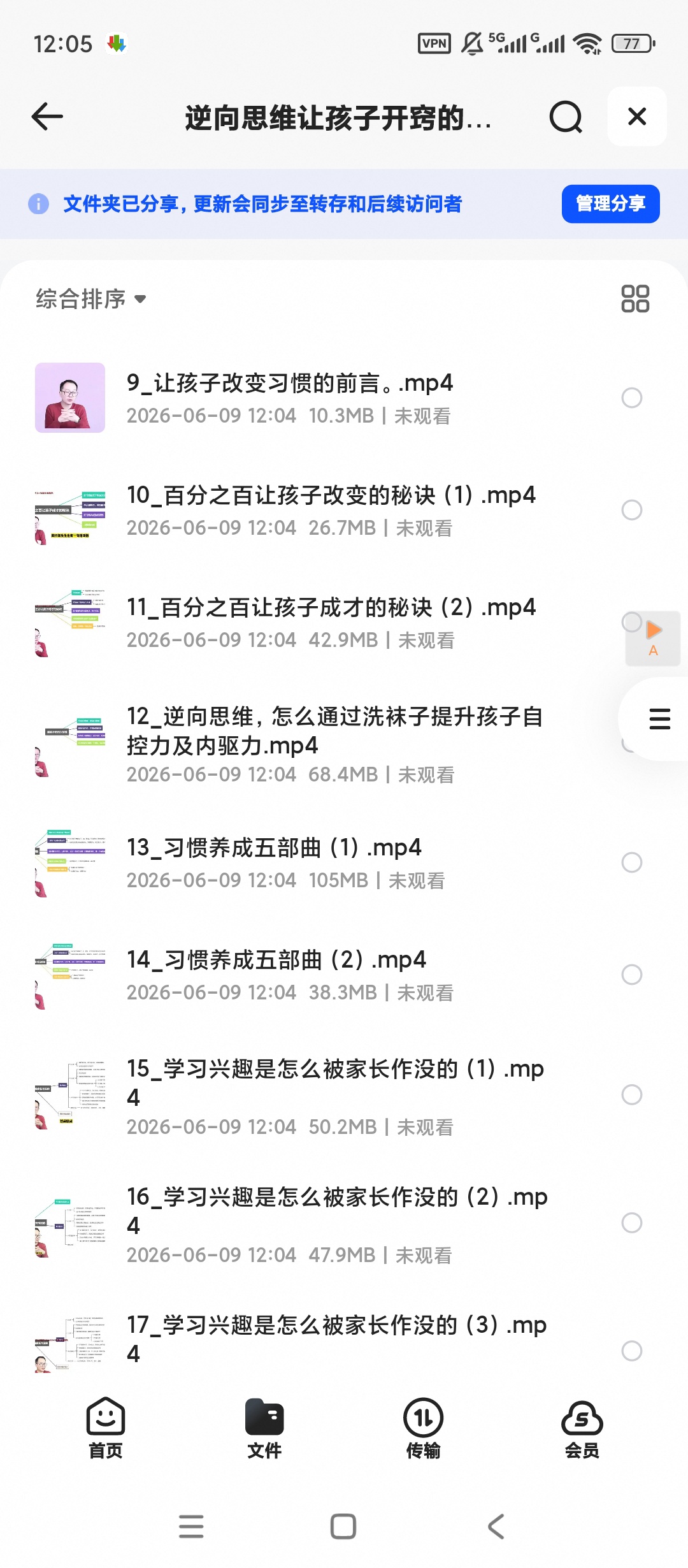The width and height of the screenshot is (688, 1568).
Task: Open search in this folder
Action: pos(566,117)
